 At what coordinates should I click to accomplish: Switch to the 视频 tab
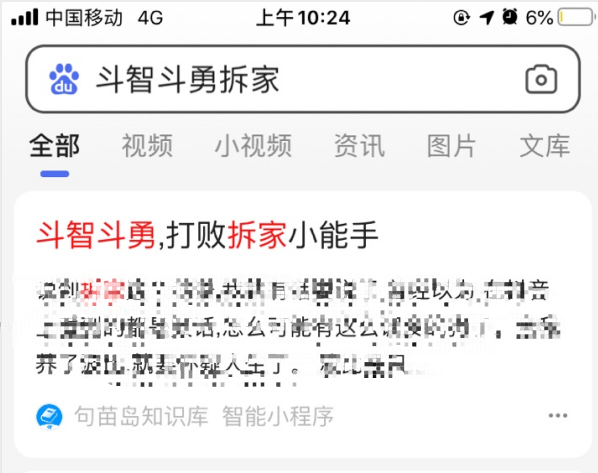(147, 146)
